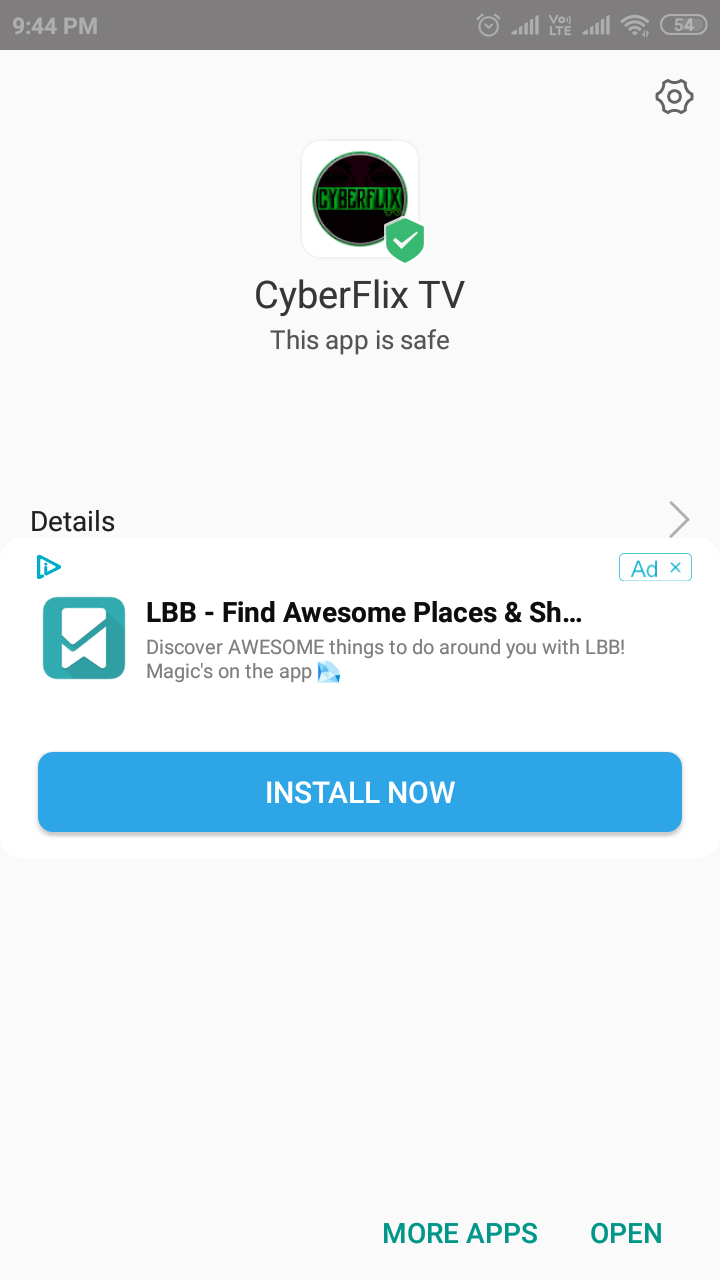Tap the ad info triangle icon

[x=48, y=567]
